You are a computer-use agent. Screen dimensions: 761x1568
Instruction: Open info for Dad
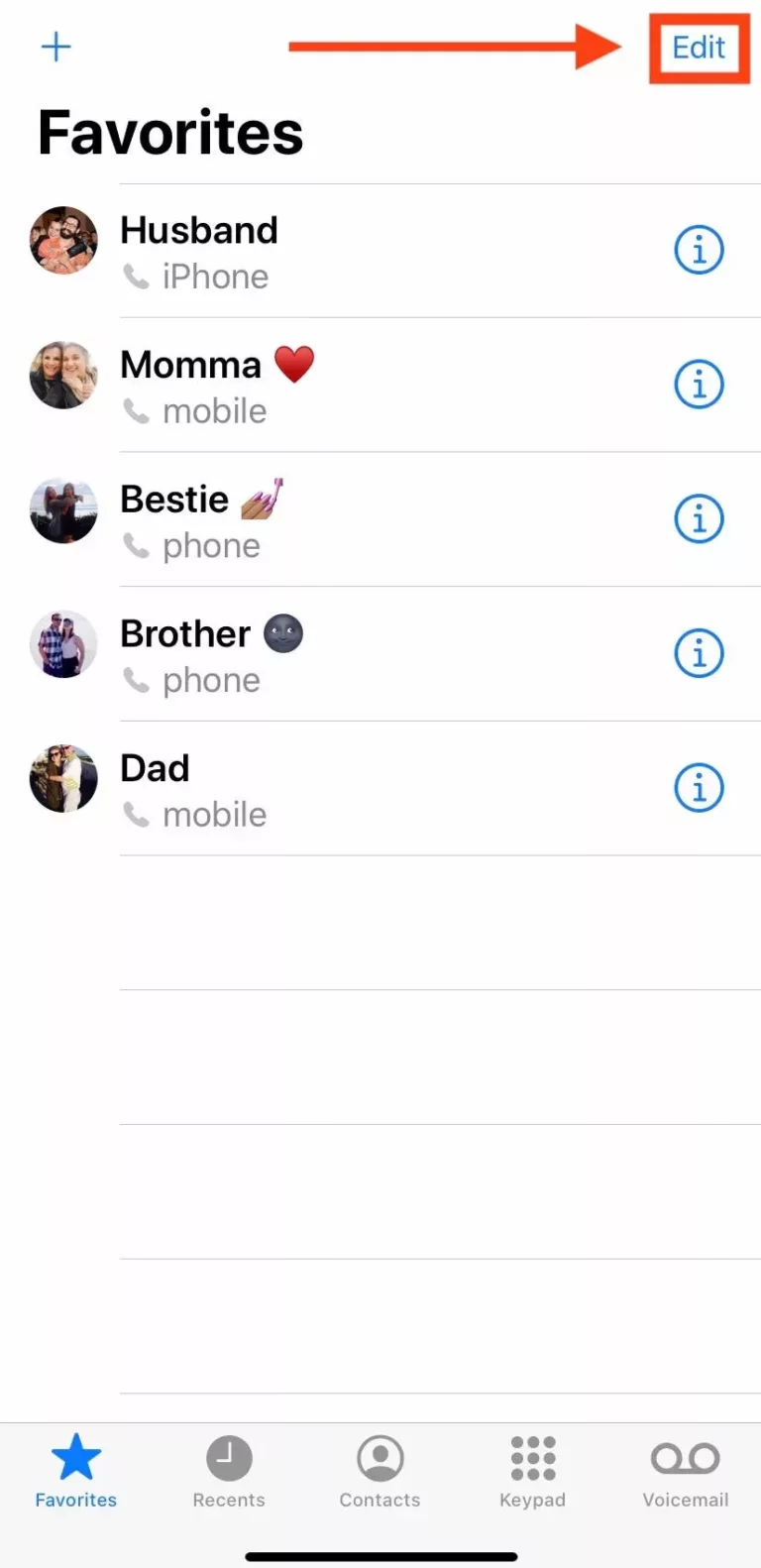pos(699,789)
